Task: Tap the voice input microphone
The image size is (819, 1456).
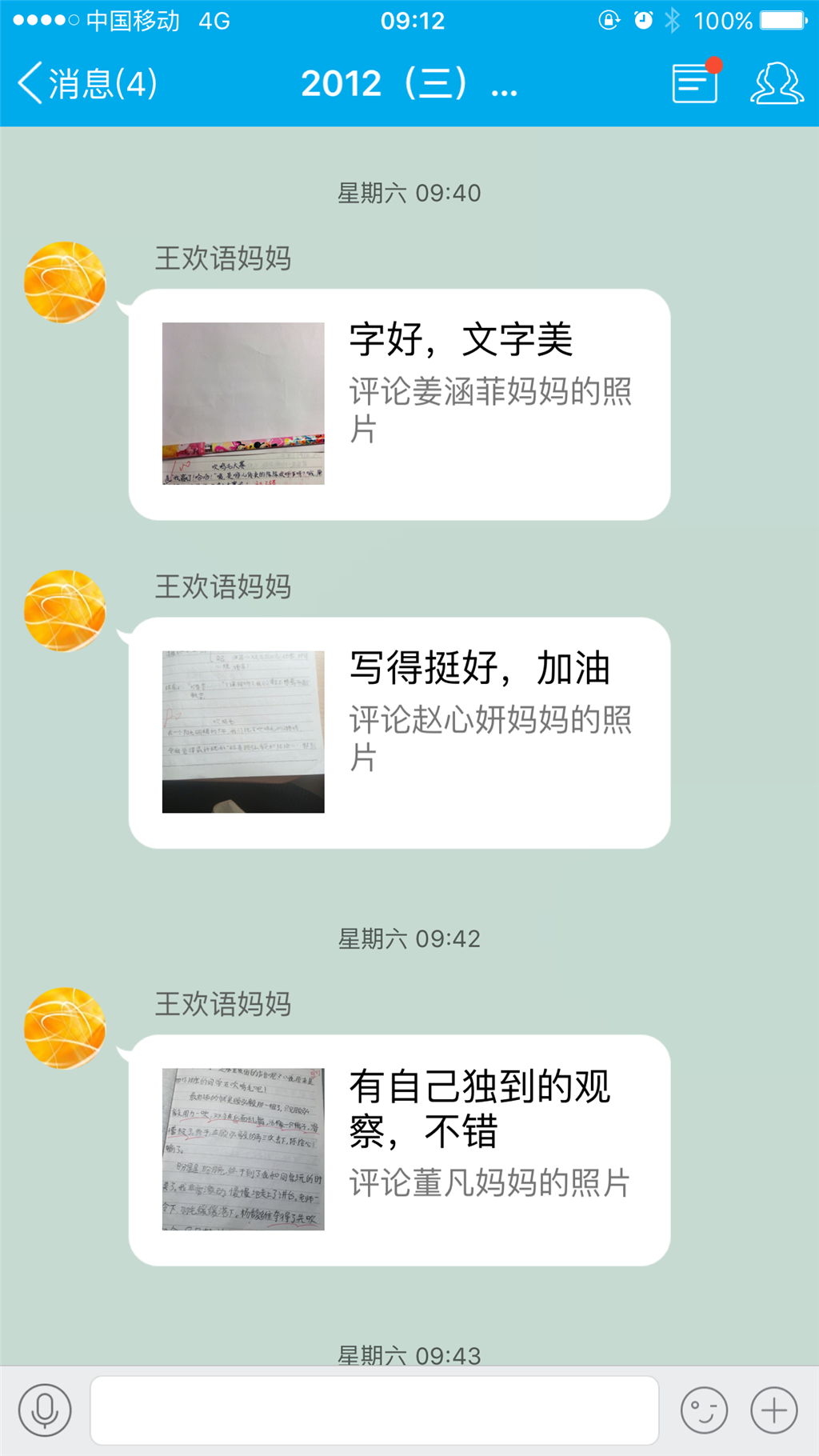Action: point(45,1410)
